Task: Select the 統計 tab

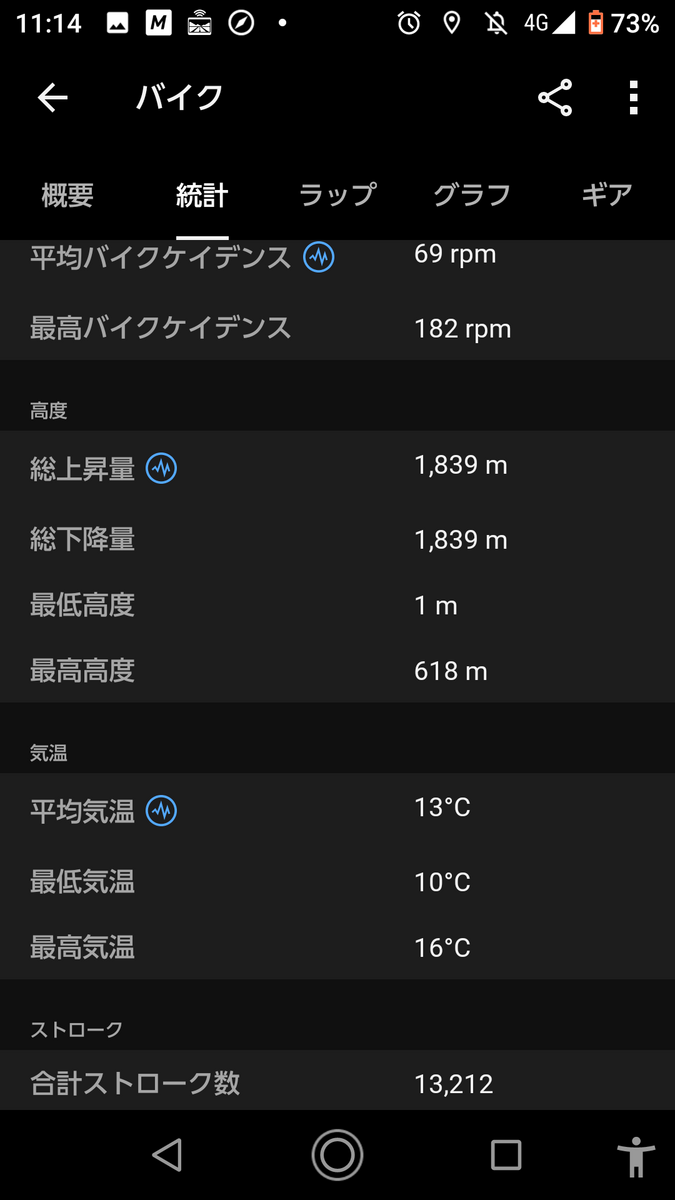Action: coord(202,194)
